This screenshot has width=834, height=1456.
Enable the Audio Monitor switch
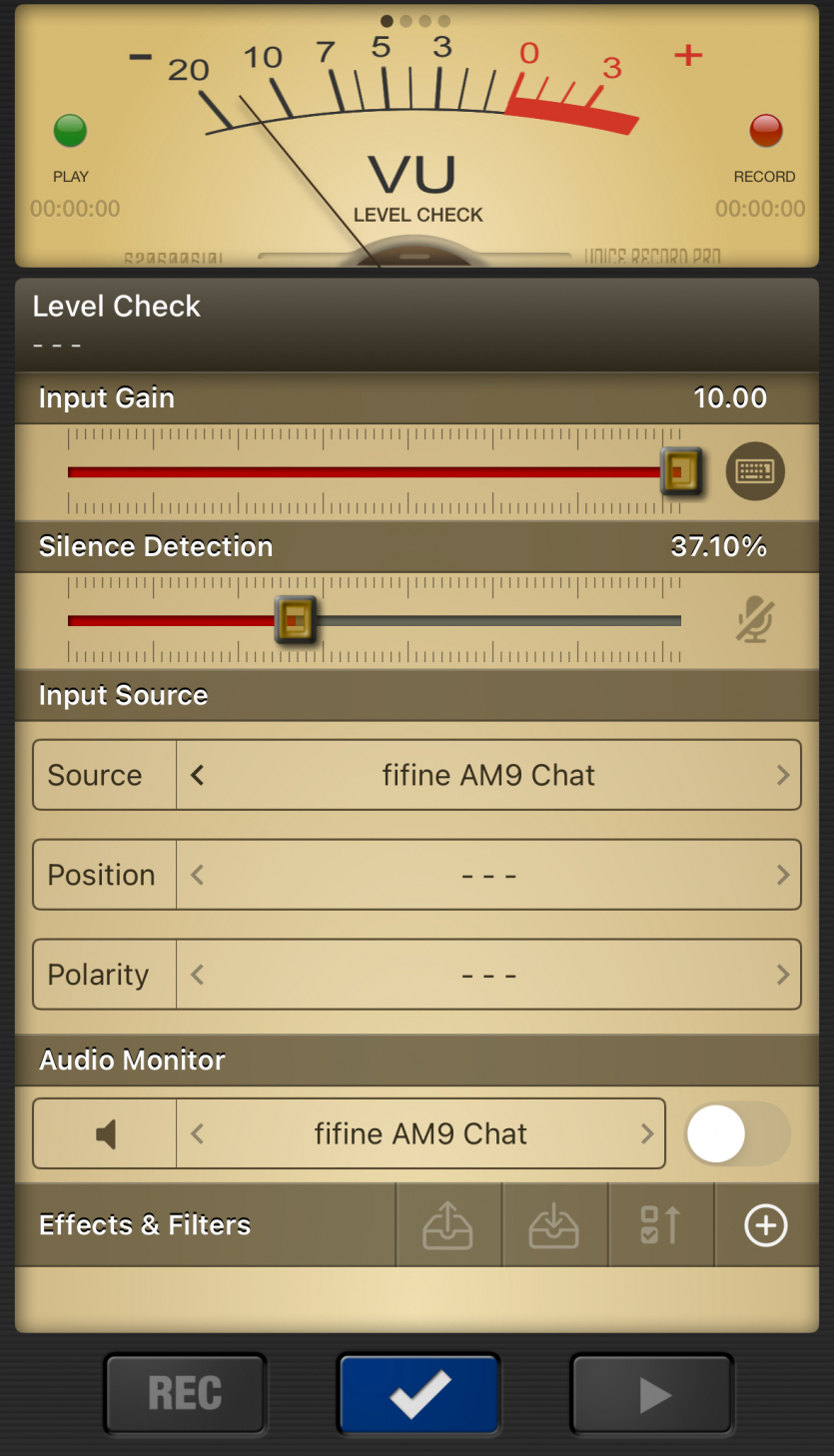(737, 1134)
